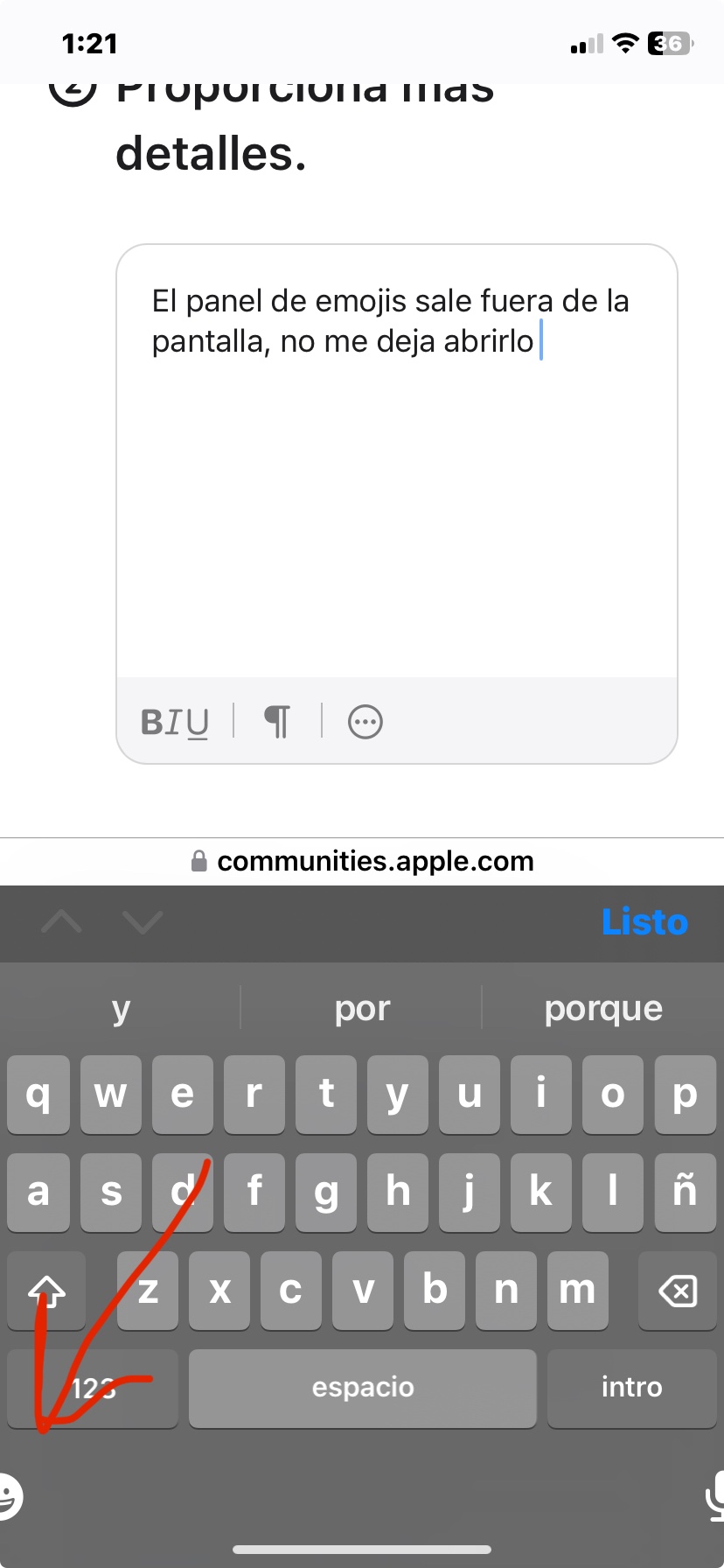Open the more options ellipsis in editor

pos(365,723)
